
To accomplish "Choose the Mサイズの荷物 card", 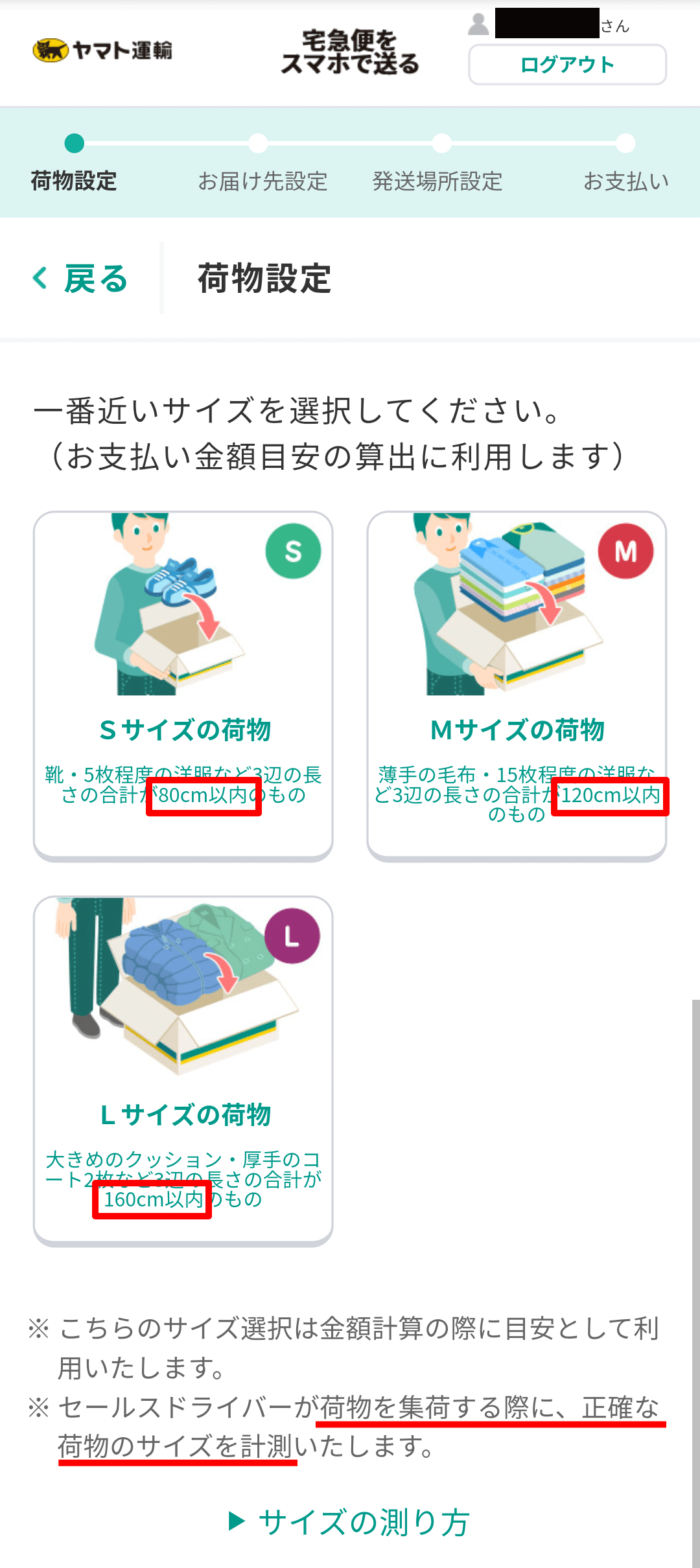I will (517, 686).
